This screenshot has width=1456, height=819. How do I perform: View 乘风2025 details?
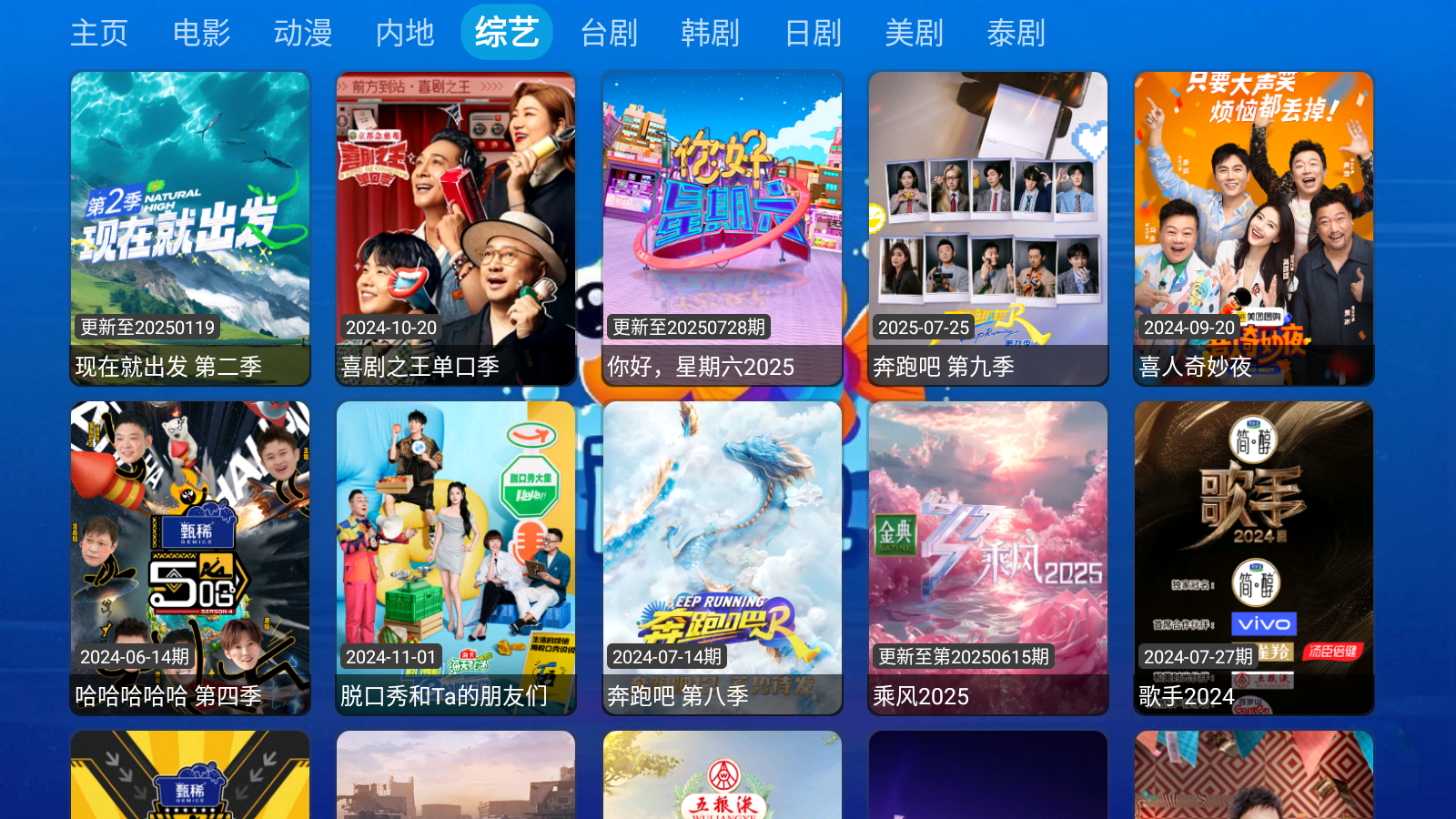click(988, 557)
